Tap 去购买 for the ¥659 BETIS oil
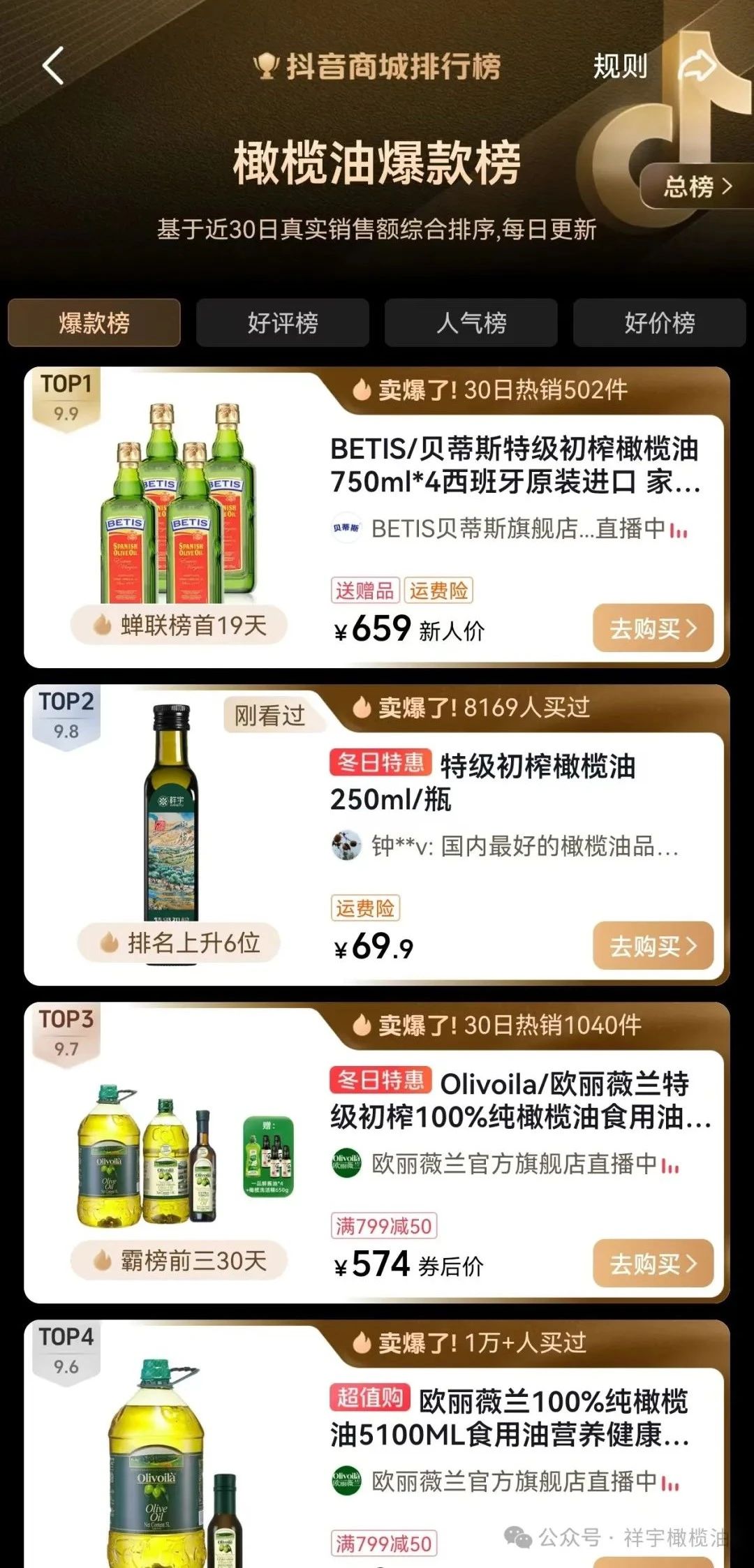 (653, 628)
